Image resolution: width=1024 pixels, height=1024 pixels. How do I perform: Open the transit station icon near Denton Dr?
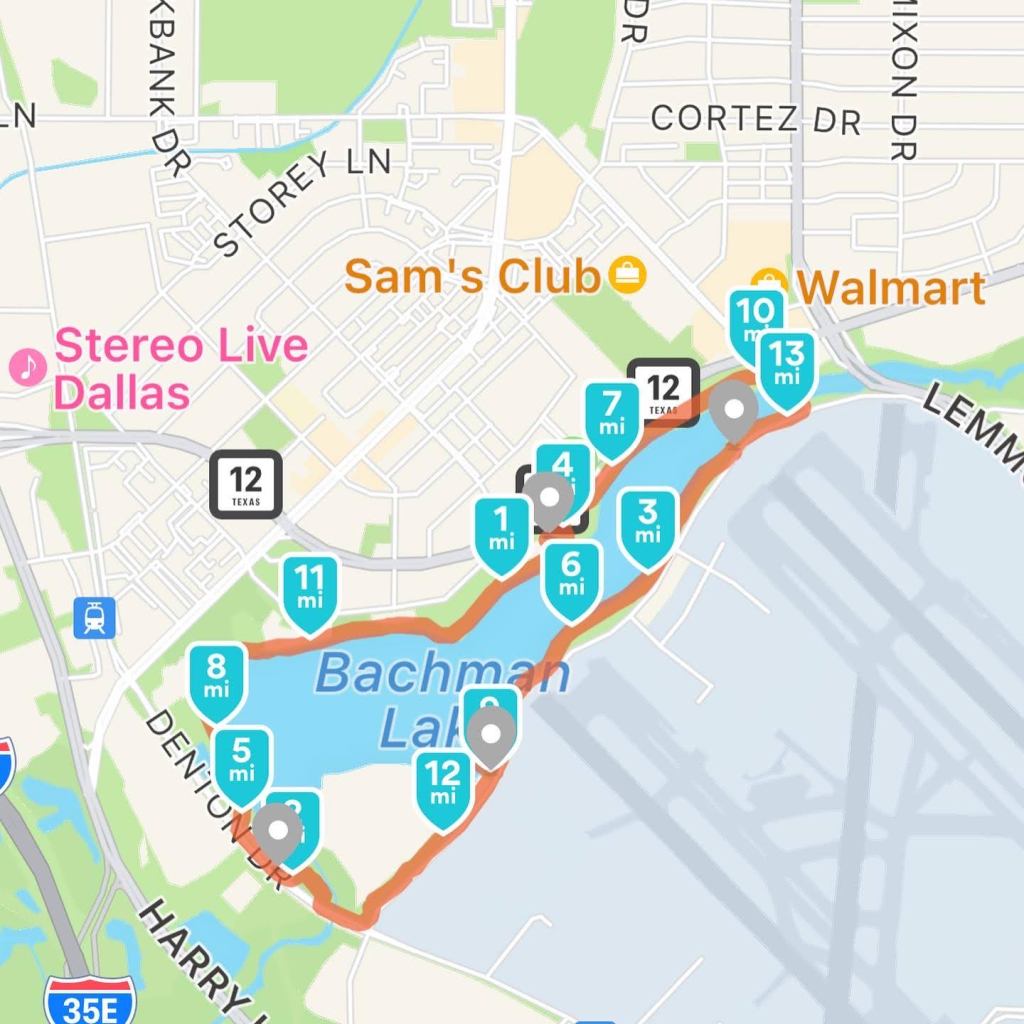(x=95, y=618)
